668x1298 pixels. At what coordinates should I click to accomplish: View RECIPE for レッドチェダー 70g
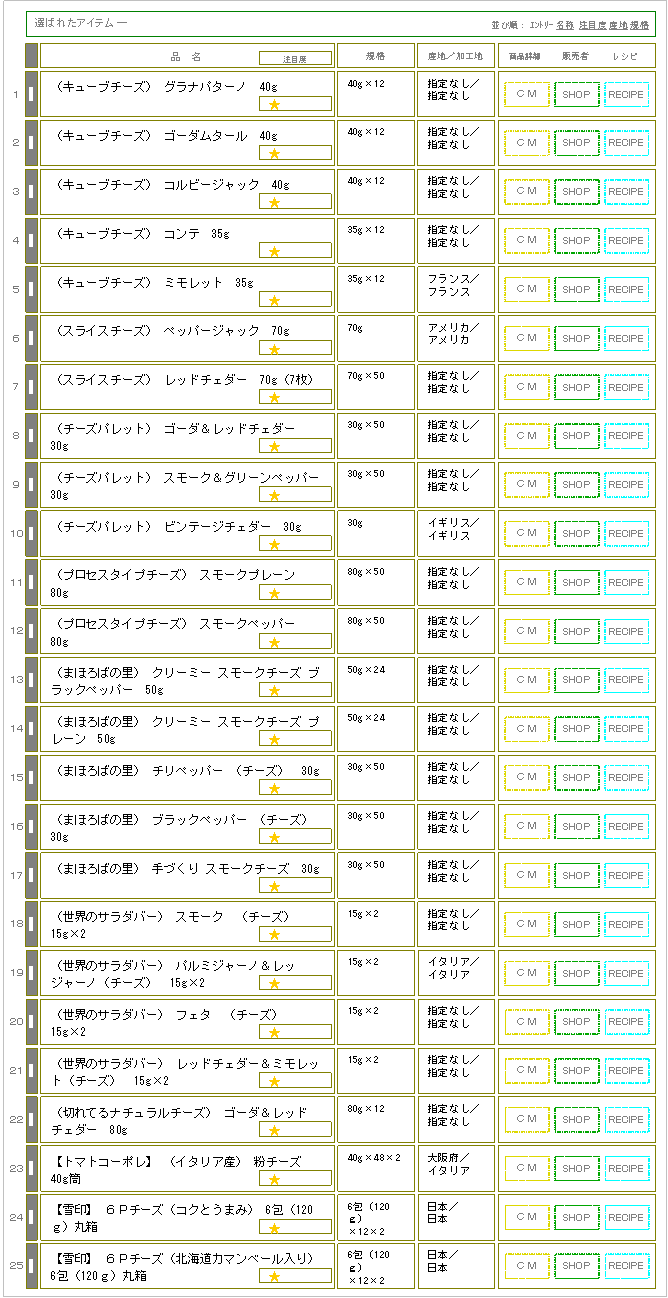click(627, 387)
